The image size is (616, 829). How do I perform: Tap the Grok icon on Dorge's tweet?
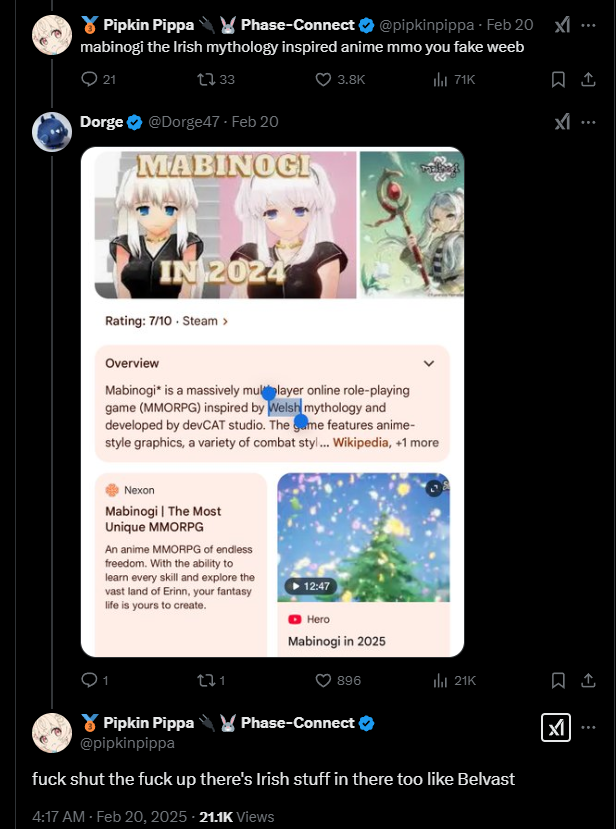(x=562, y=122)
